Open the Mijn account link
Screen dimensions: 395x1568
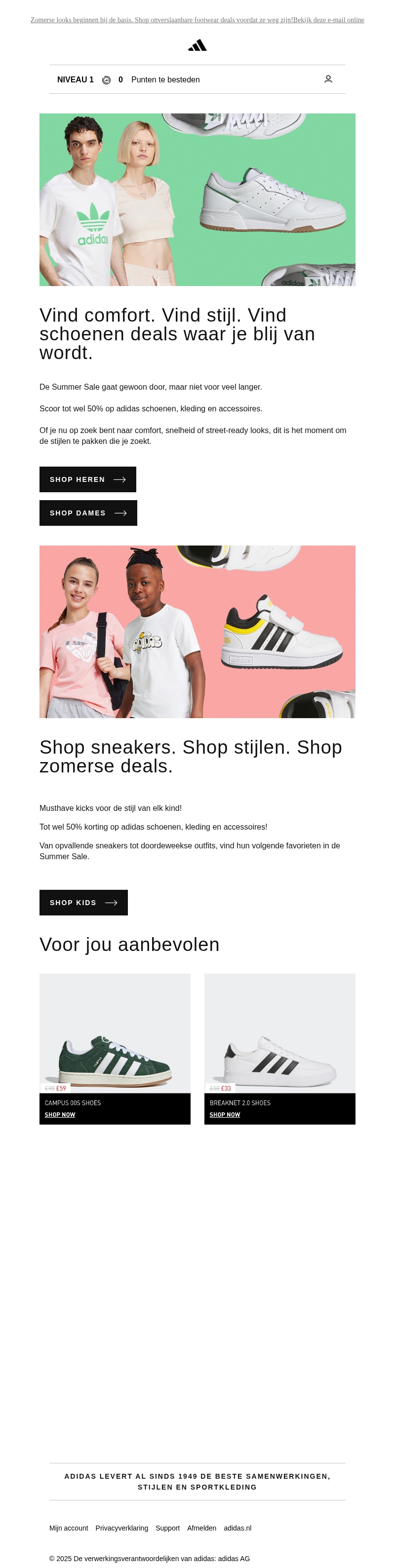68,1528
